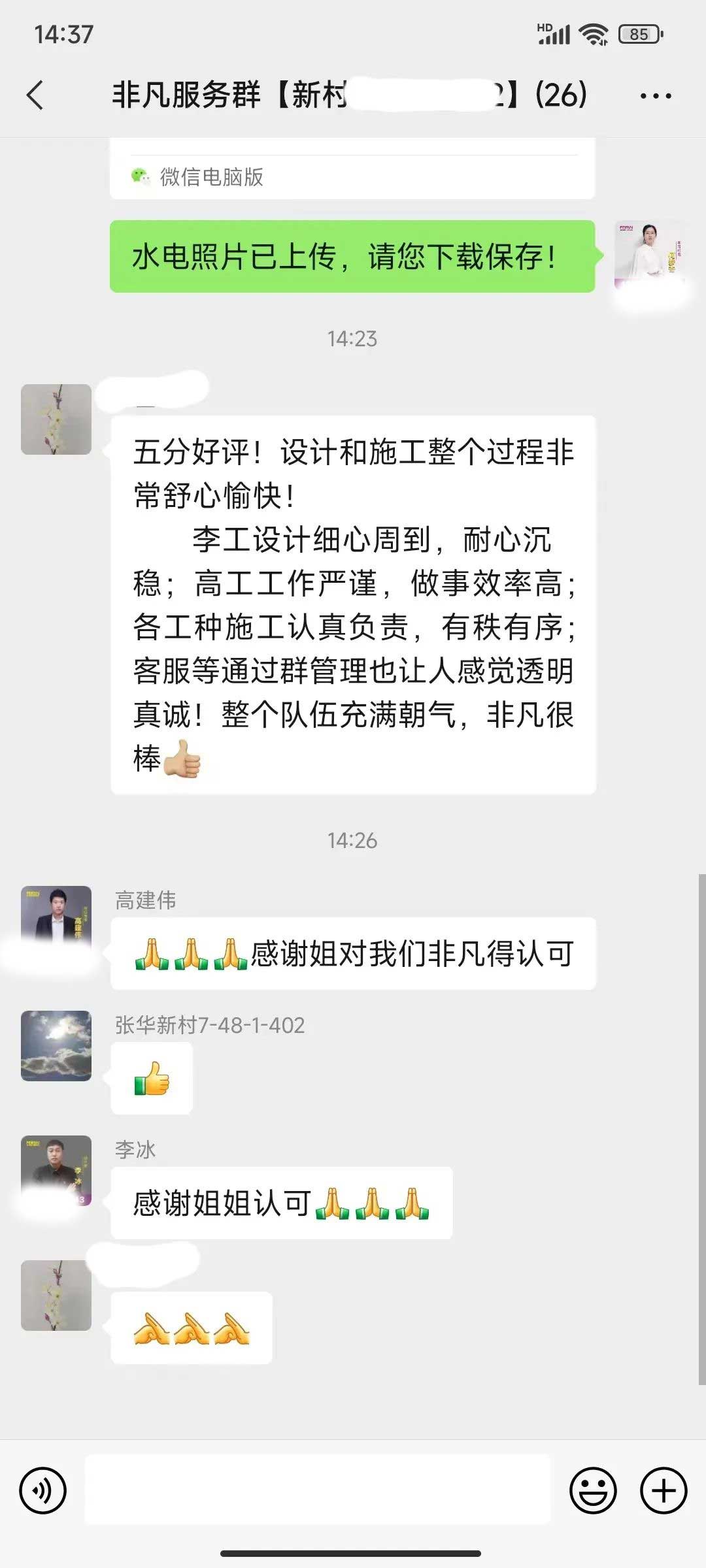706x1568 pixels.
Task: Open the emoji sticker panel
Action: (593, 1491)
